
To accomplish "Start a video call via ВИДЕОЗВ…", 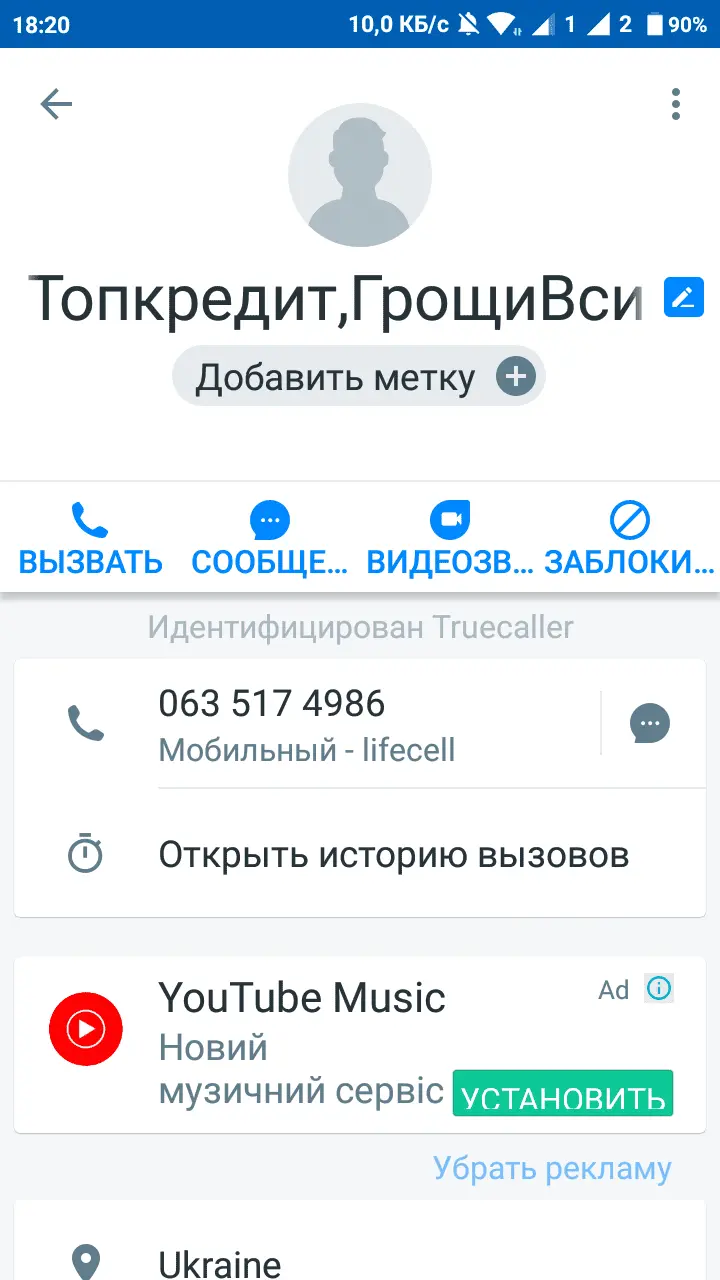I will (x=450, y=540).
